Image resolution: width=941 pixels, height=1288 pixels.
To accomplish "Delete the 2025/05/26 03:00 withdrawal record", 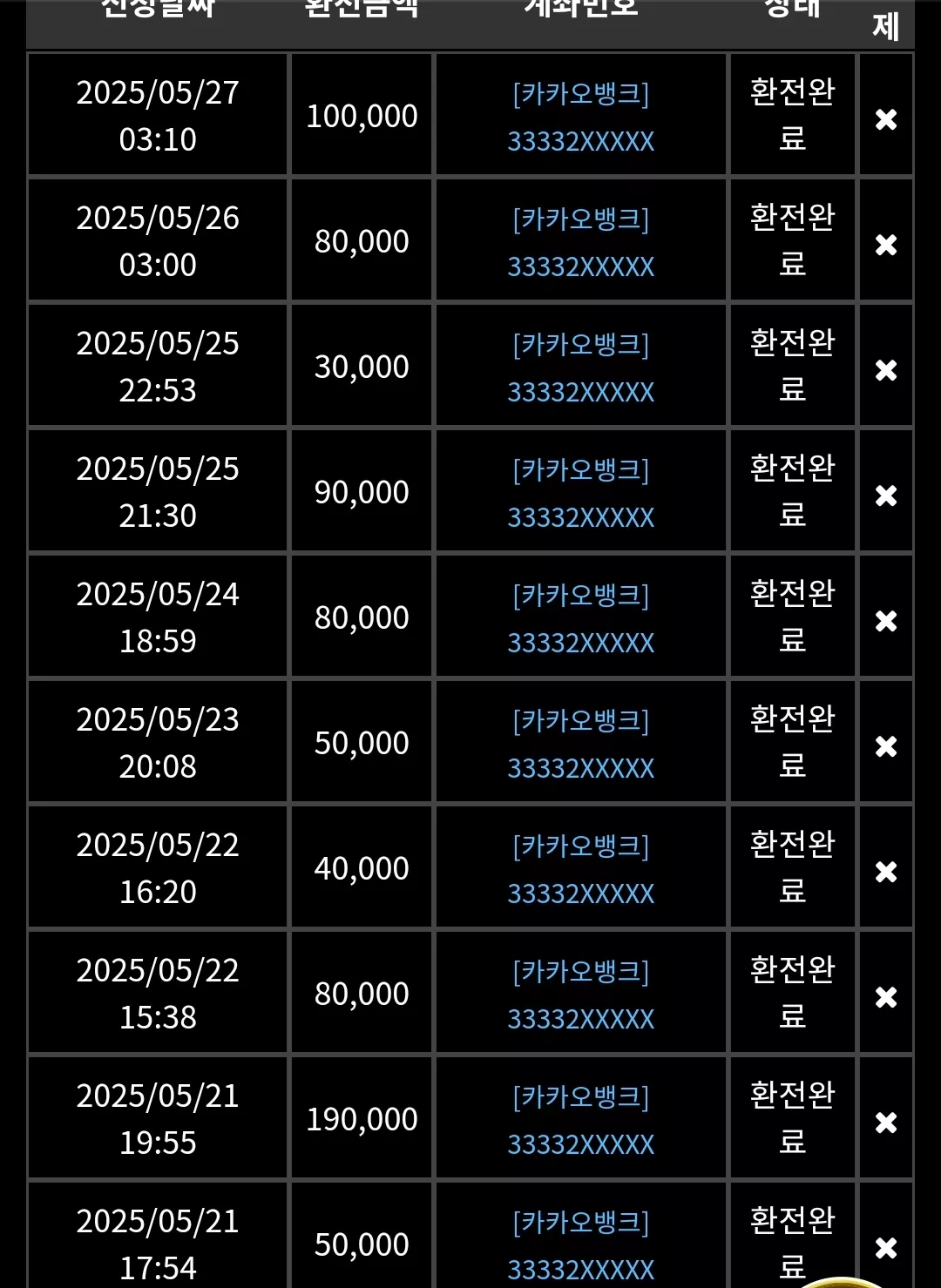I will tap(886, 245).
